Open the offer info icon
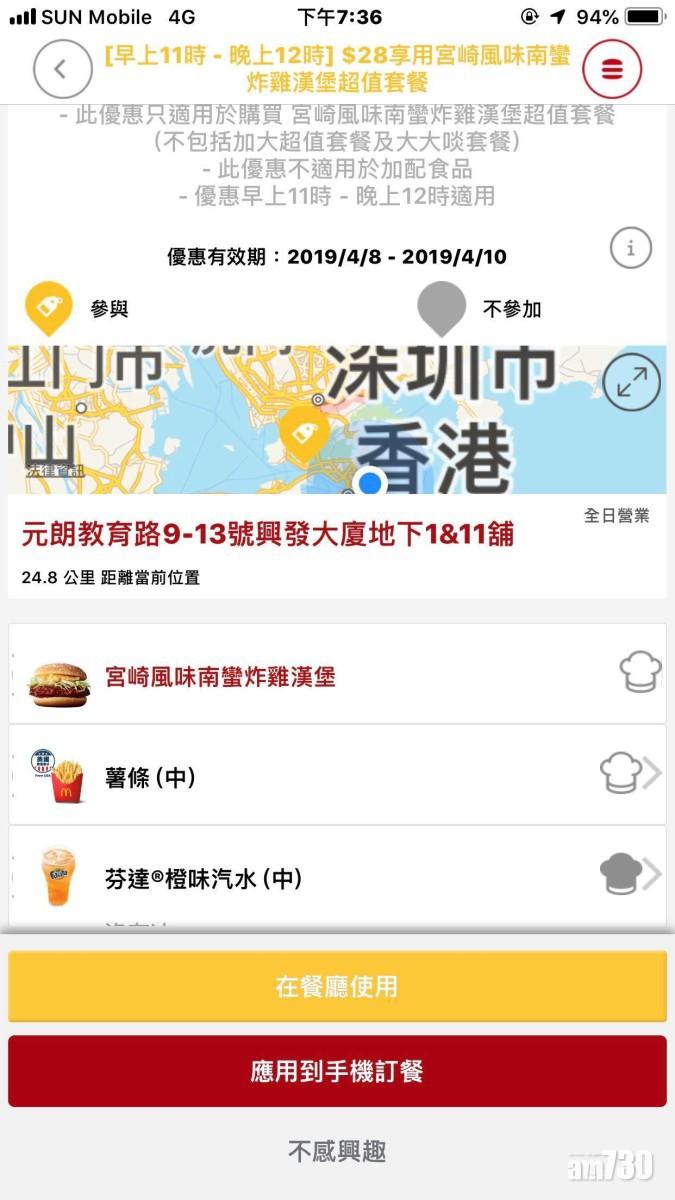This screenshot has height=1200, width=675. [x=630, y=248]
